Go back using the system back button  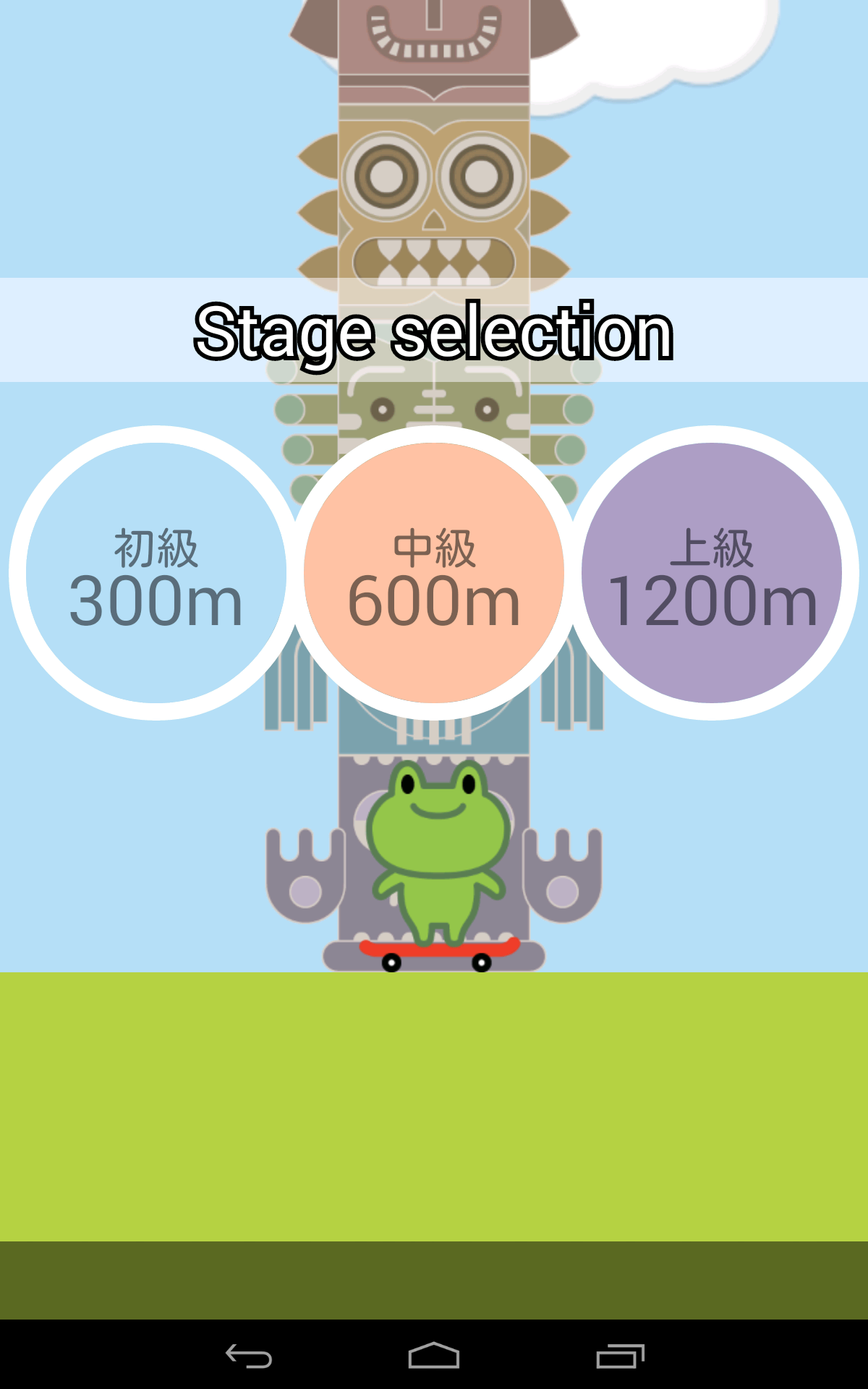[x=248, y=1356]
